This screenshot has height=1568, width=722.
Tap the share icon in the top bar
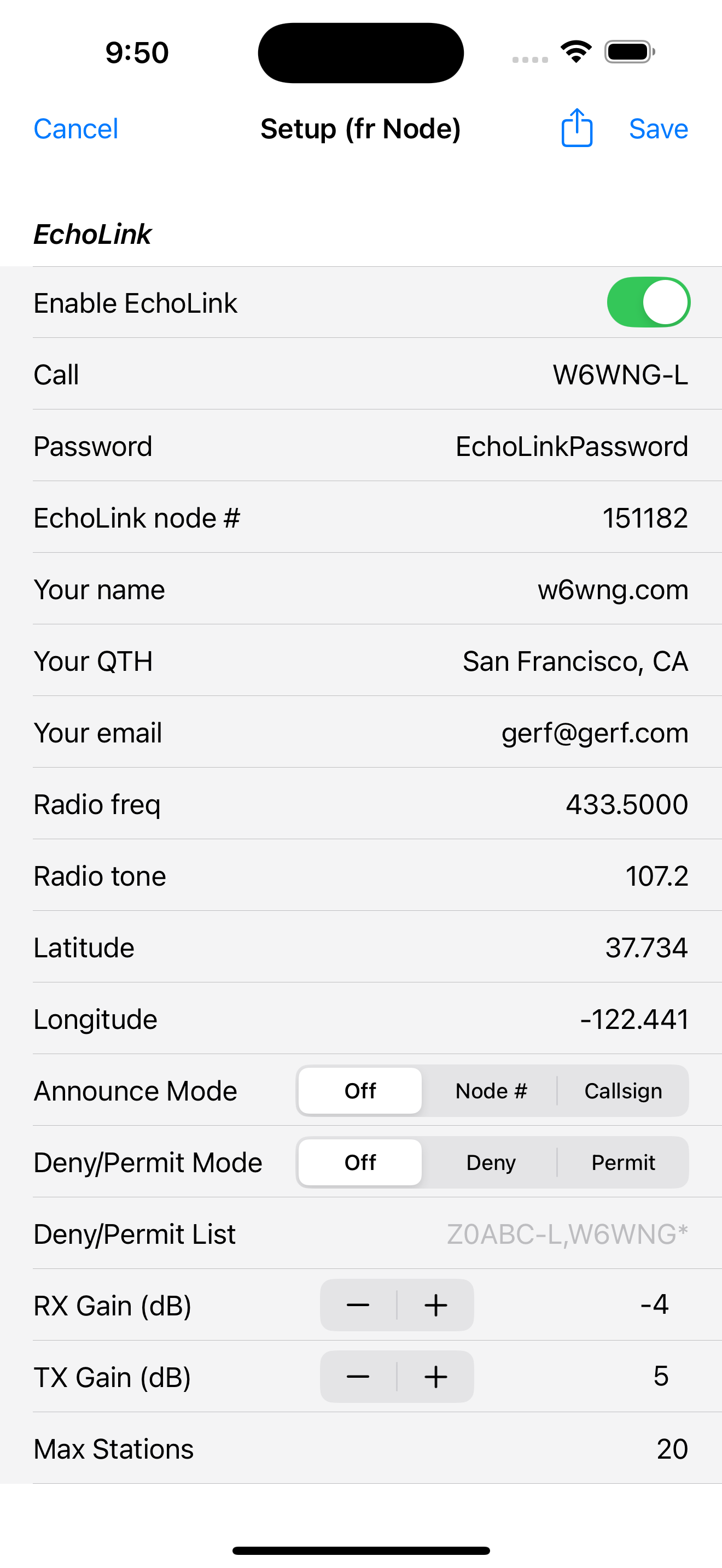(576, 128)
